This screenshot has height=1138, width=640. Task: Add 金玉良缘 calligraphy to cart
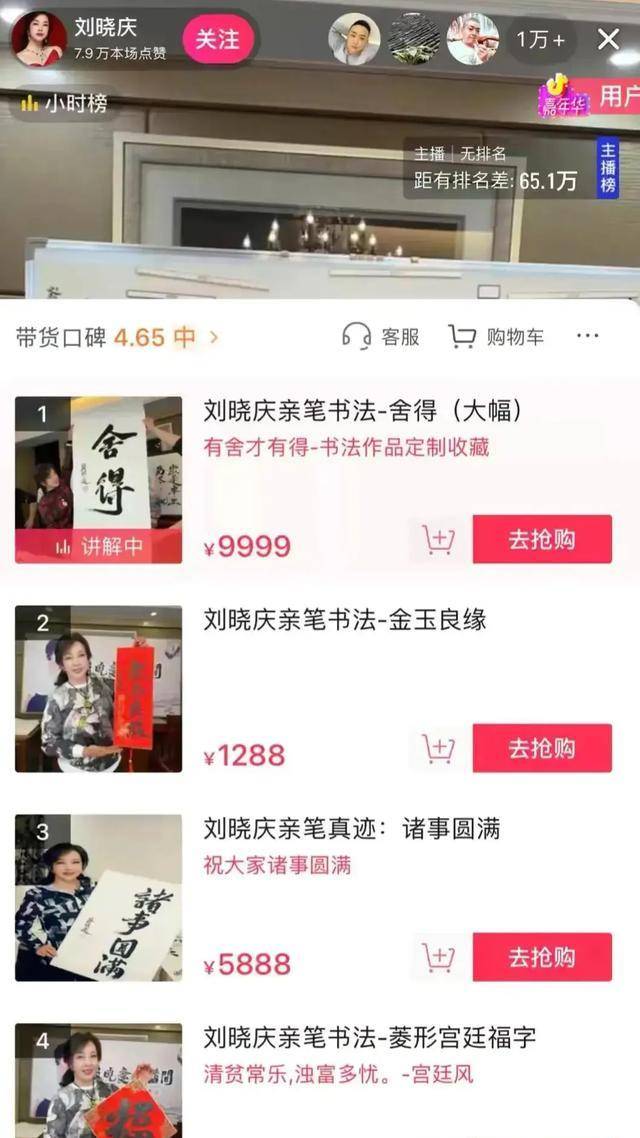tap(439, 749)
